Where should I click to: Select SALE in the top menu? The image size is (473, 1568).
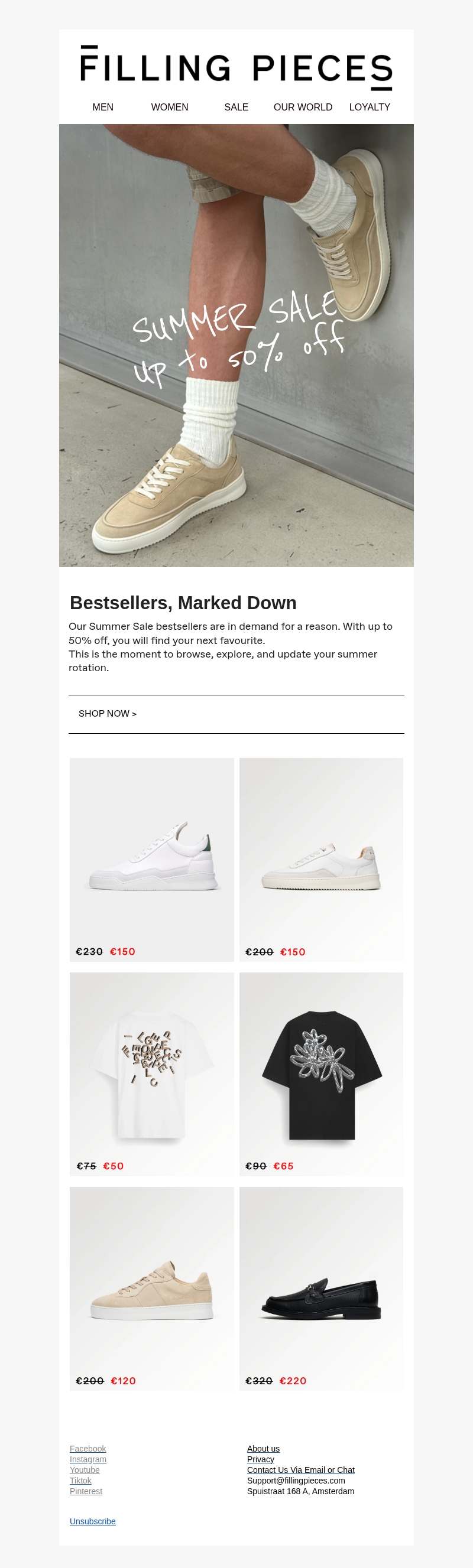pyautogui.click(x=236, y=107)
